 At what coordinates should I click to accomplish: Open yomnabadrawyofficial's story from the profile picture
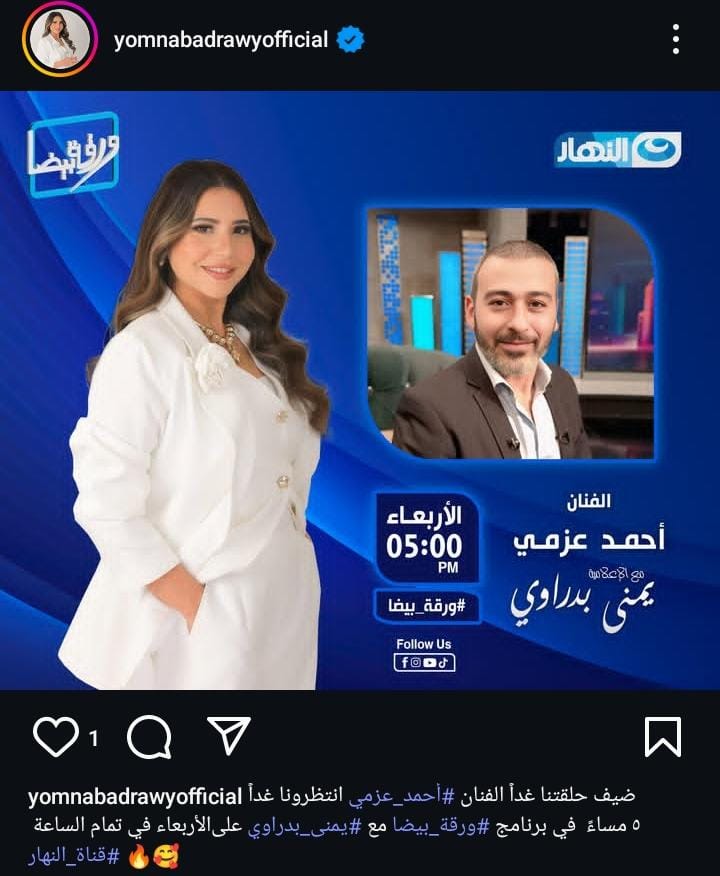coord(60,41)
